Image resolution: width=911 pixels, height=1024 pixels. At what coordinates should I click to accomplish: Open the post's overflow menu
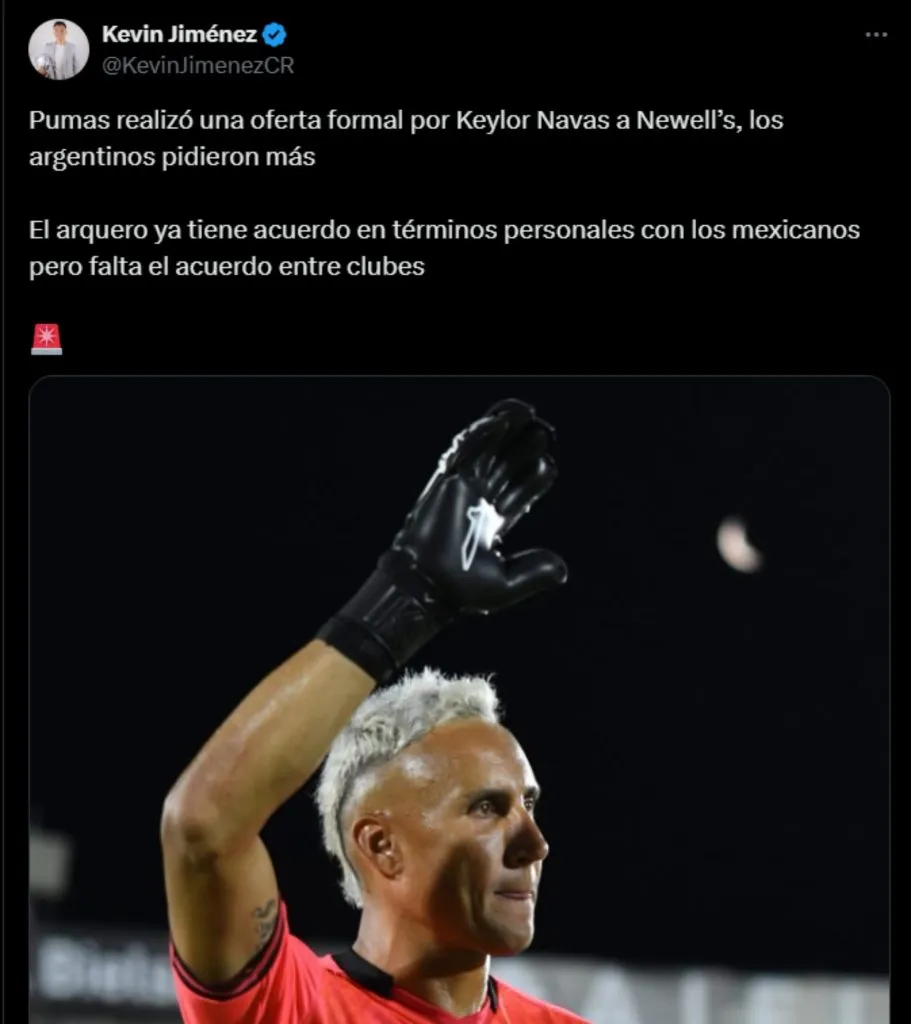(876, 35)
